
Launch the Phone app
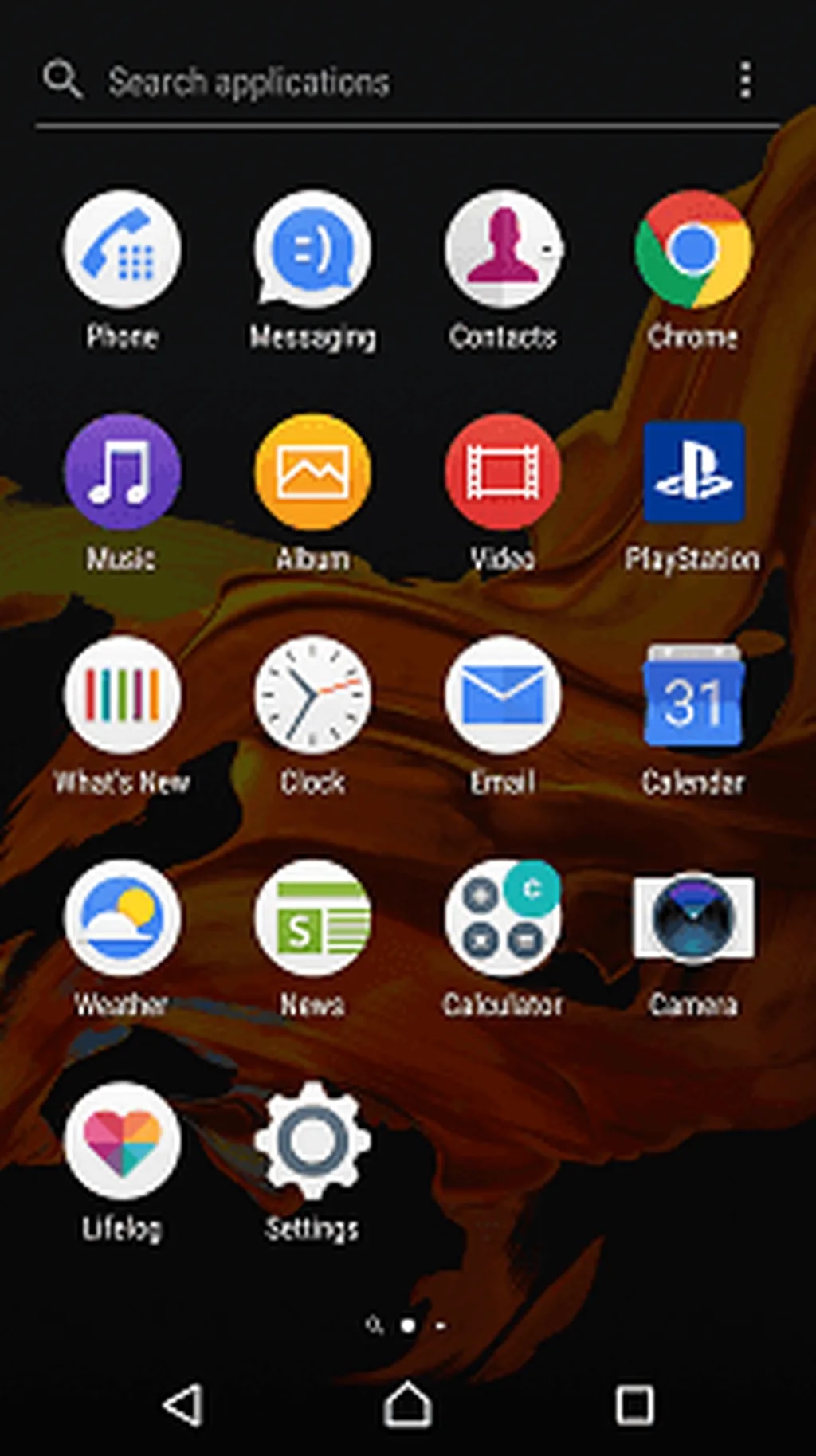coord(122,250)
